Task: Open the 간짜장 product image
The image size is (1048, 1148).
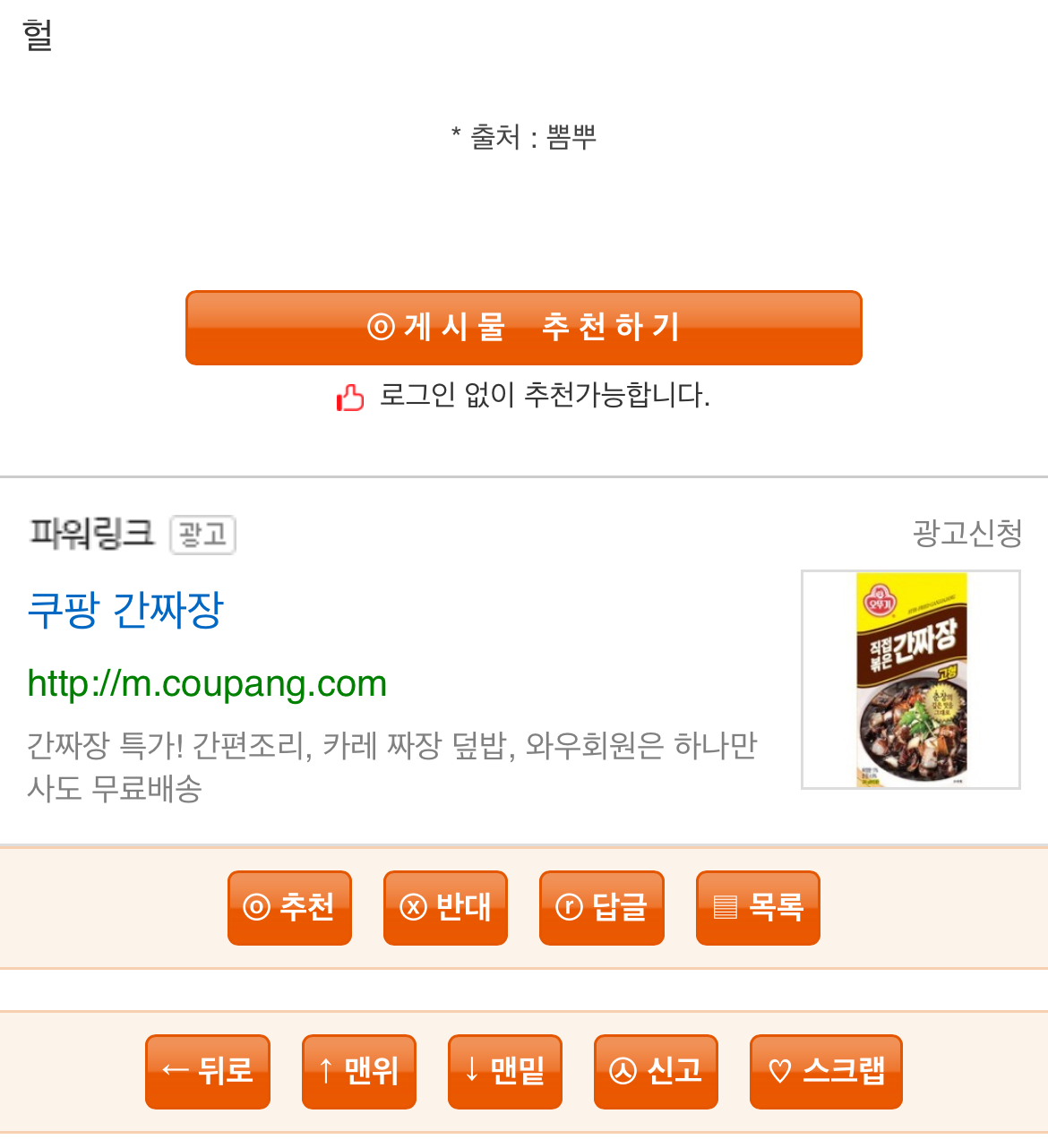Action: pos(910,680)
